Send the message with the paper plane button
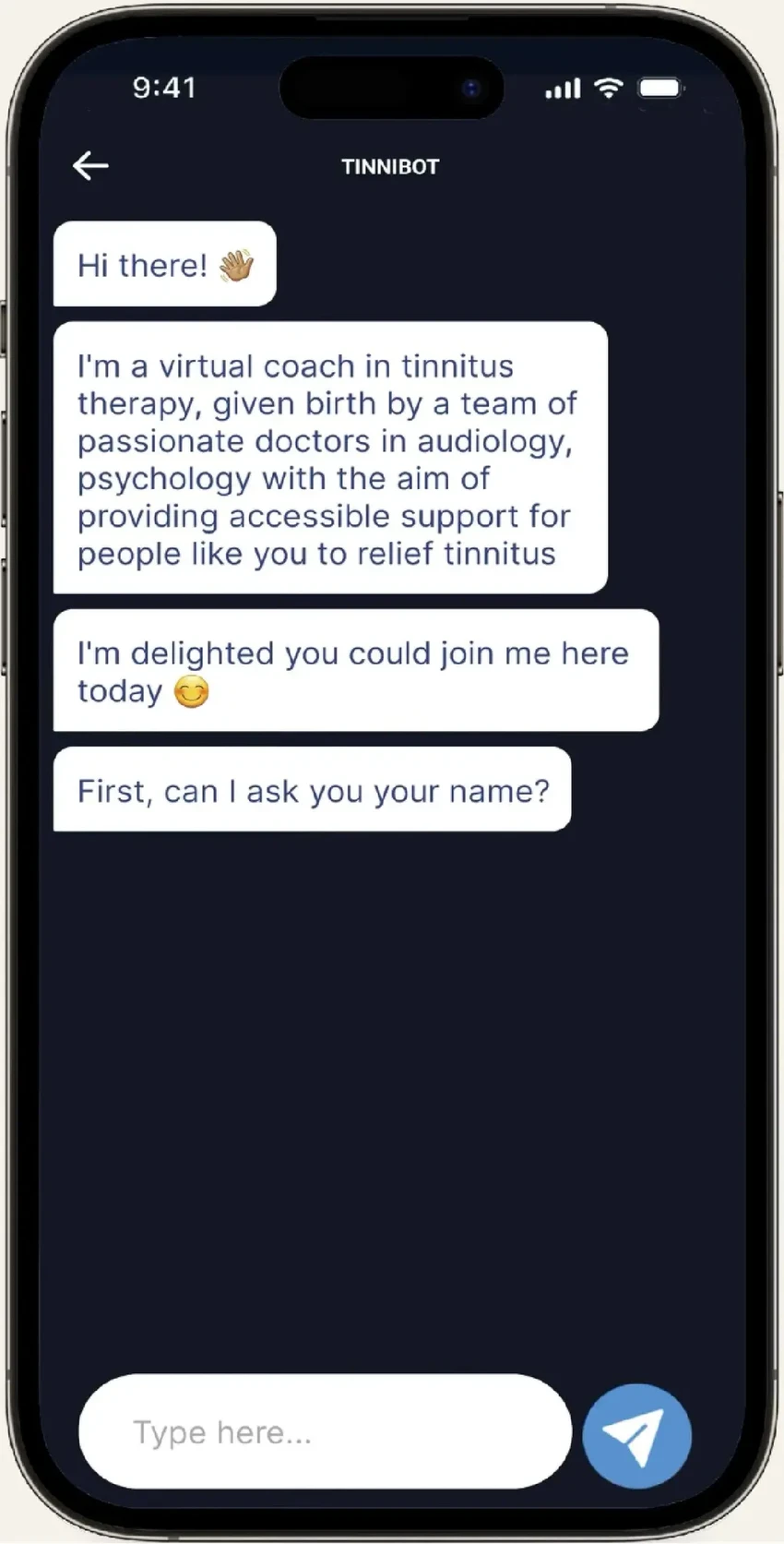 [636, 1436]
